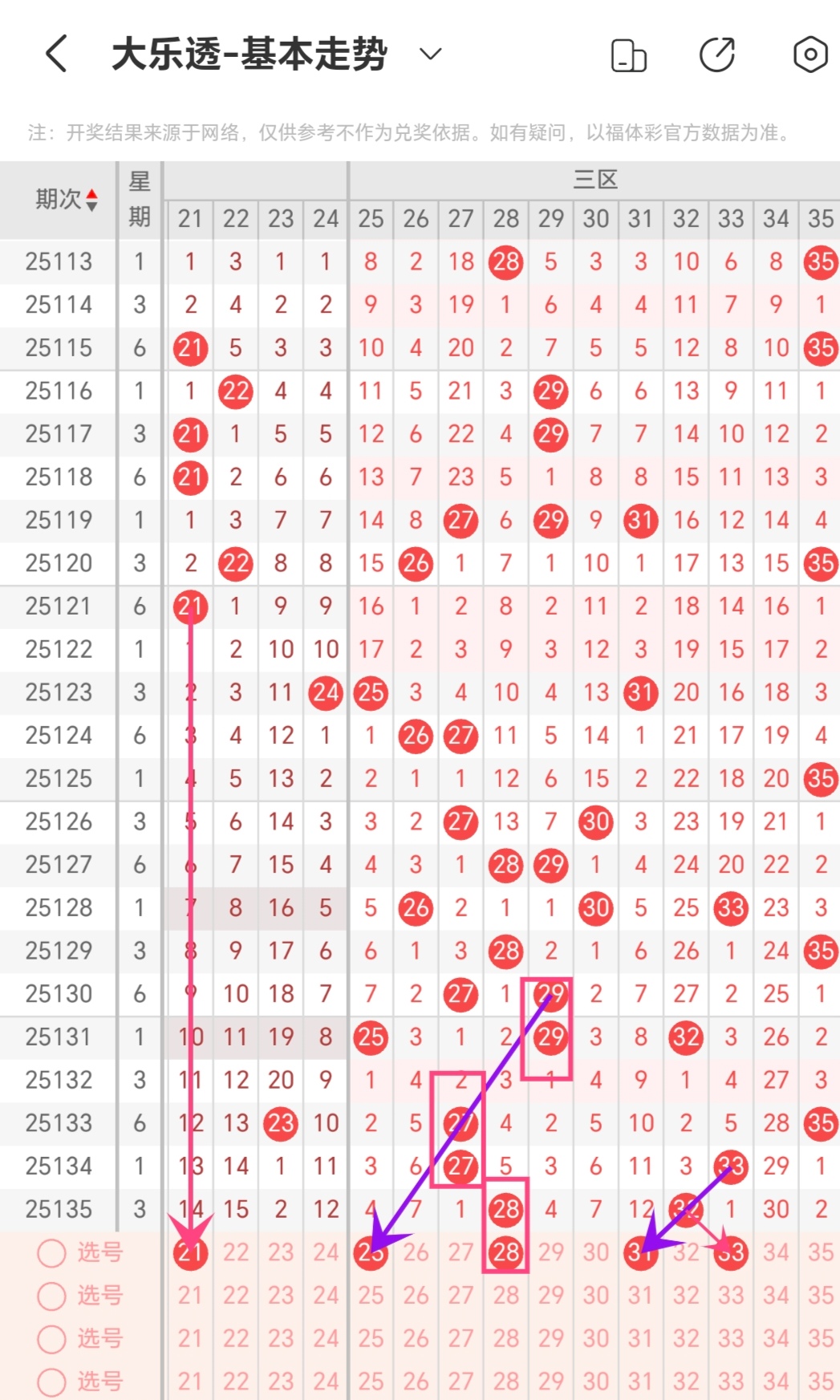Share the trend chart
Screen dimensions: 840x1400
(x=717, y=55)
